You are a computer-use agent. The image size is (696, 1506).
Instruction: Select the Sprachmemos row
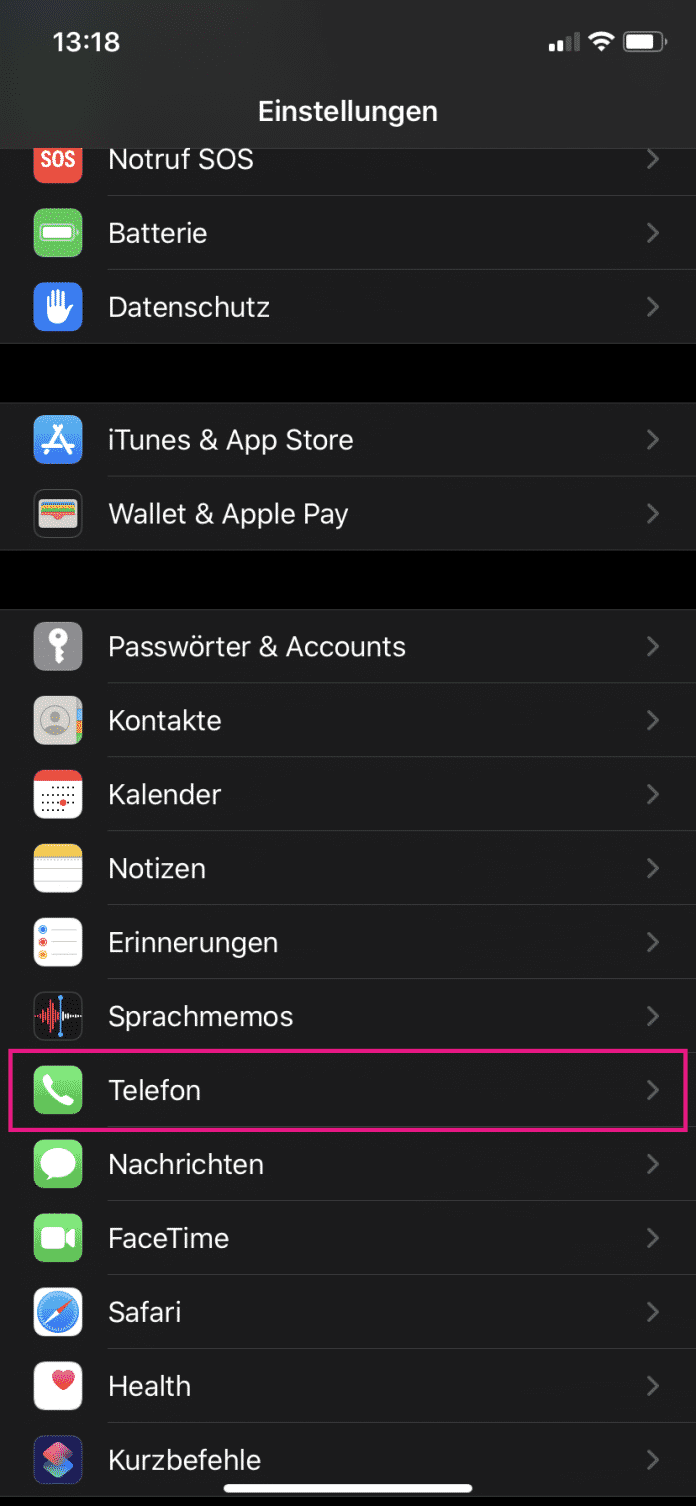[x=348, y=1017]
